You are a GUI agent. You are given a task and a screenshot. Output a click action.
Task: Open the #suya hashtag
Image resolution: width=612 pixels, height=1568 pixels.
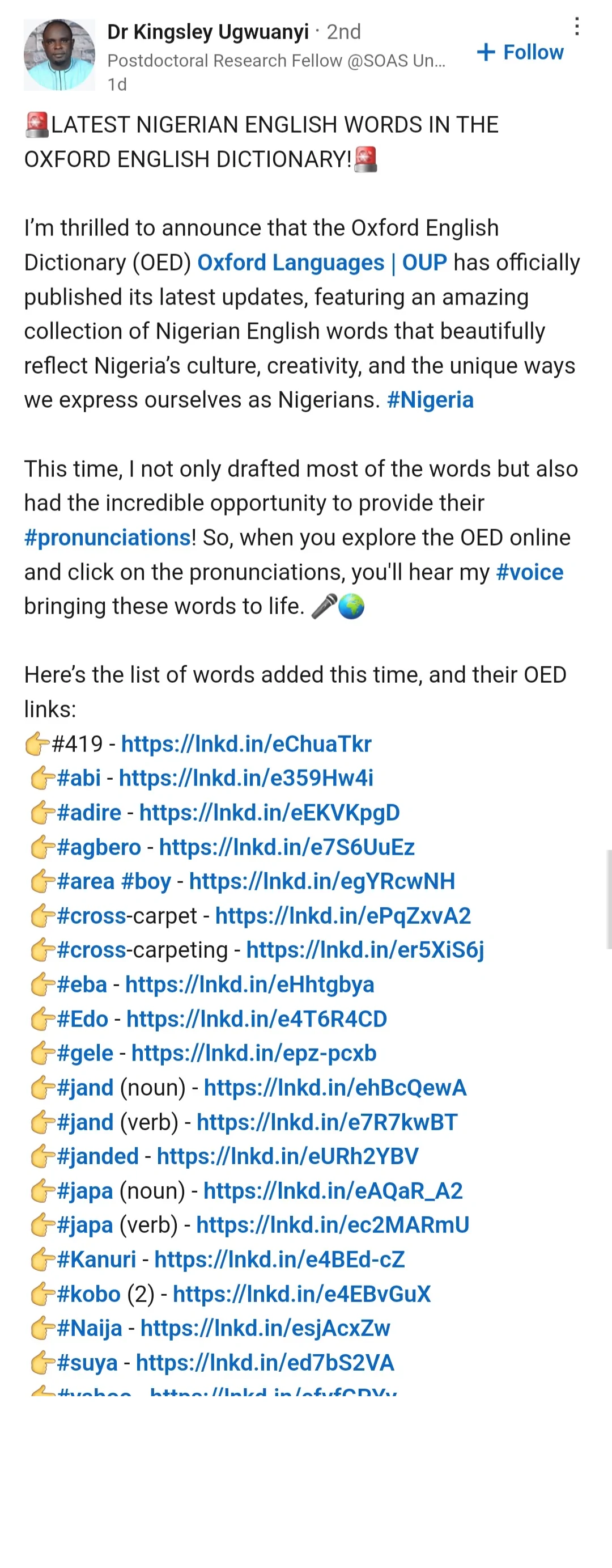[87, 1362]
